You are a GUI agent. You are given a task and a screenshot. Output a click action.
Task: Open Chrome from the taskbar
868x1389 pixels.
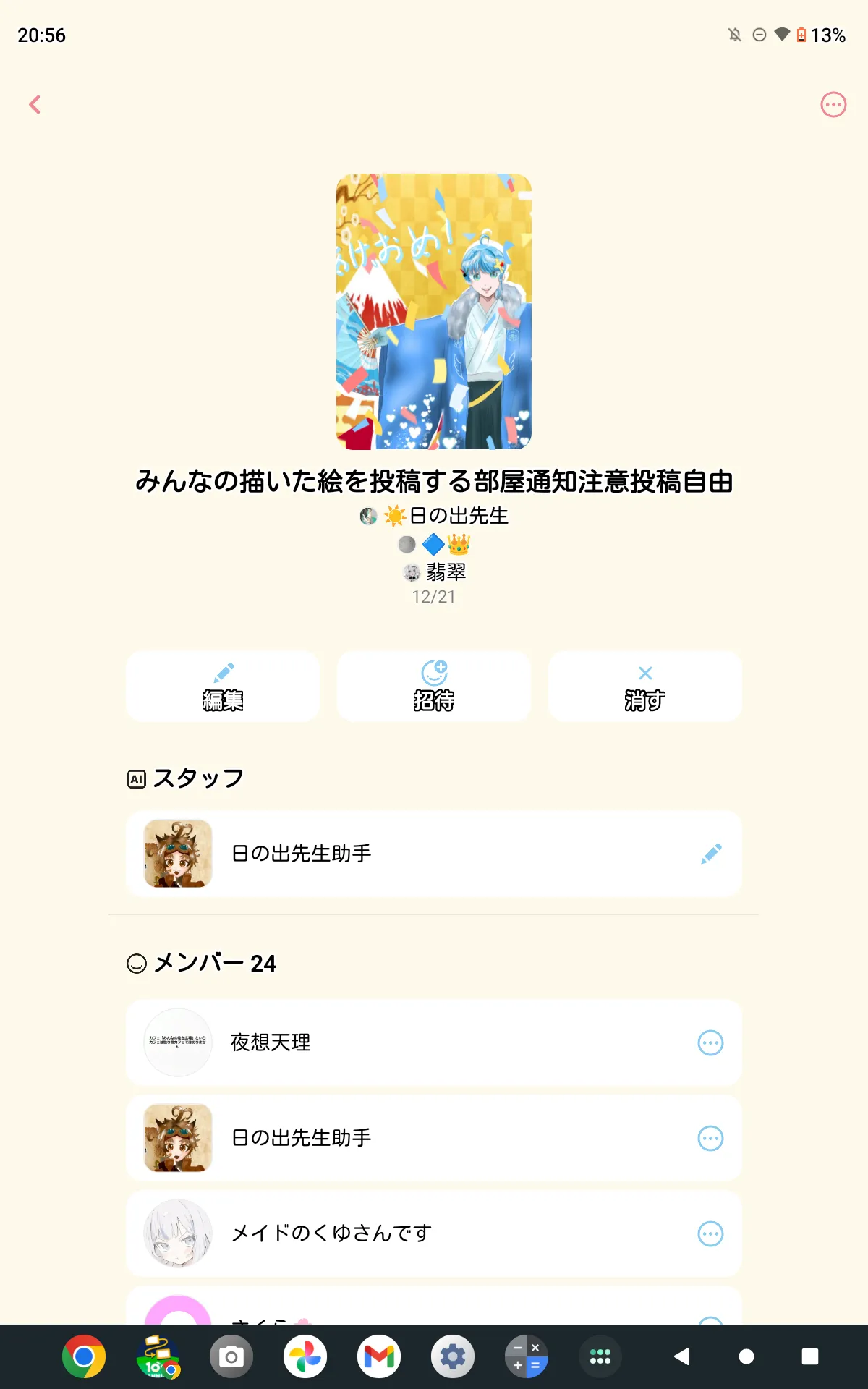pyautogui.click(x=84, y=1356)
